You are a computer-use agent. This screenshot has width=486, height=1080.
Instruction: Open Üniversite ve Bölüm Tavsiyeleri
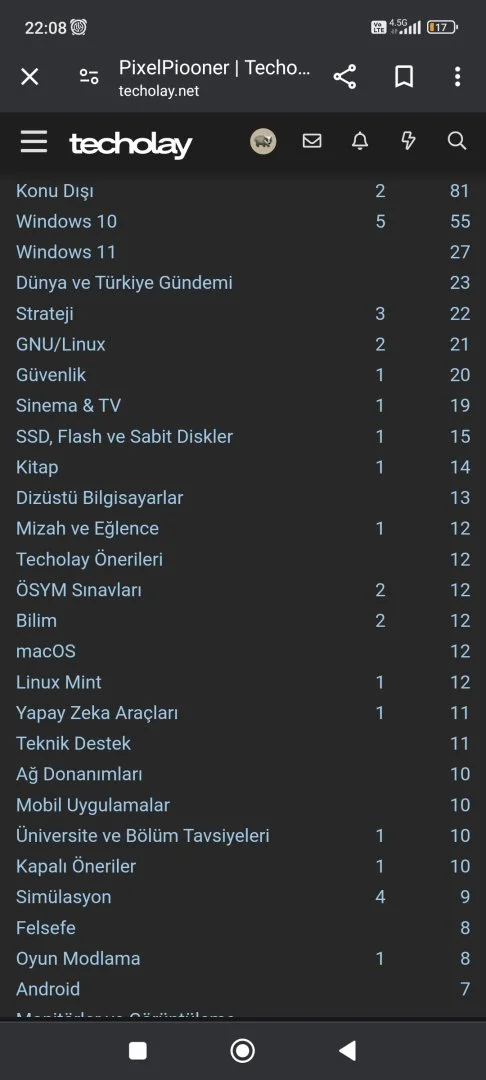coord(142,836)
